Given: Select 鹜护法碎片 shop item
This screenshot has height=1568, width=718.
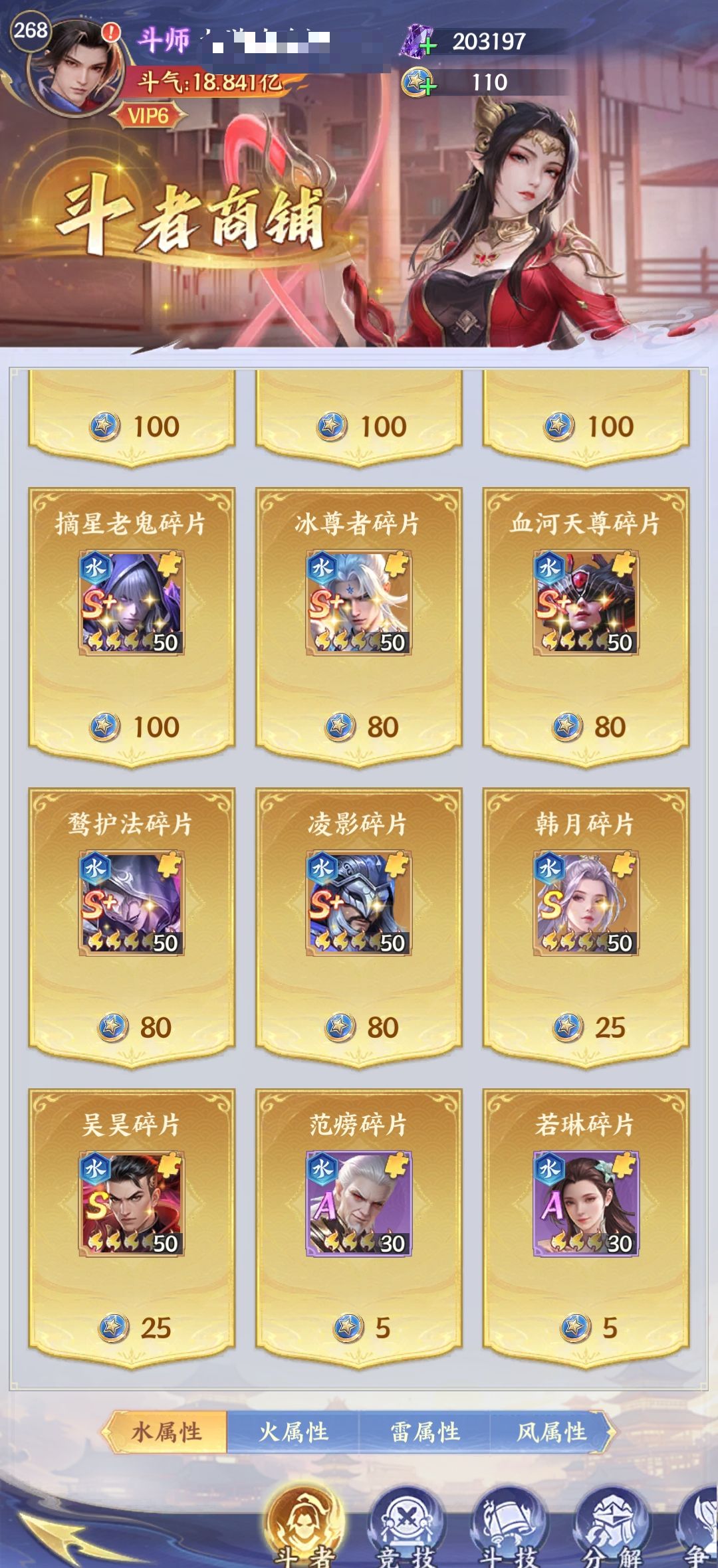Looking at the screenshot, I should (x=132, y=925).
